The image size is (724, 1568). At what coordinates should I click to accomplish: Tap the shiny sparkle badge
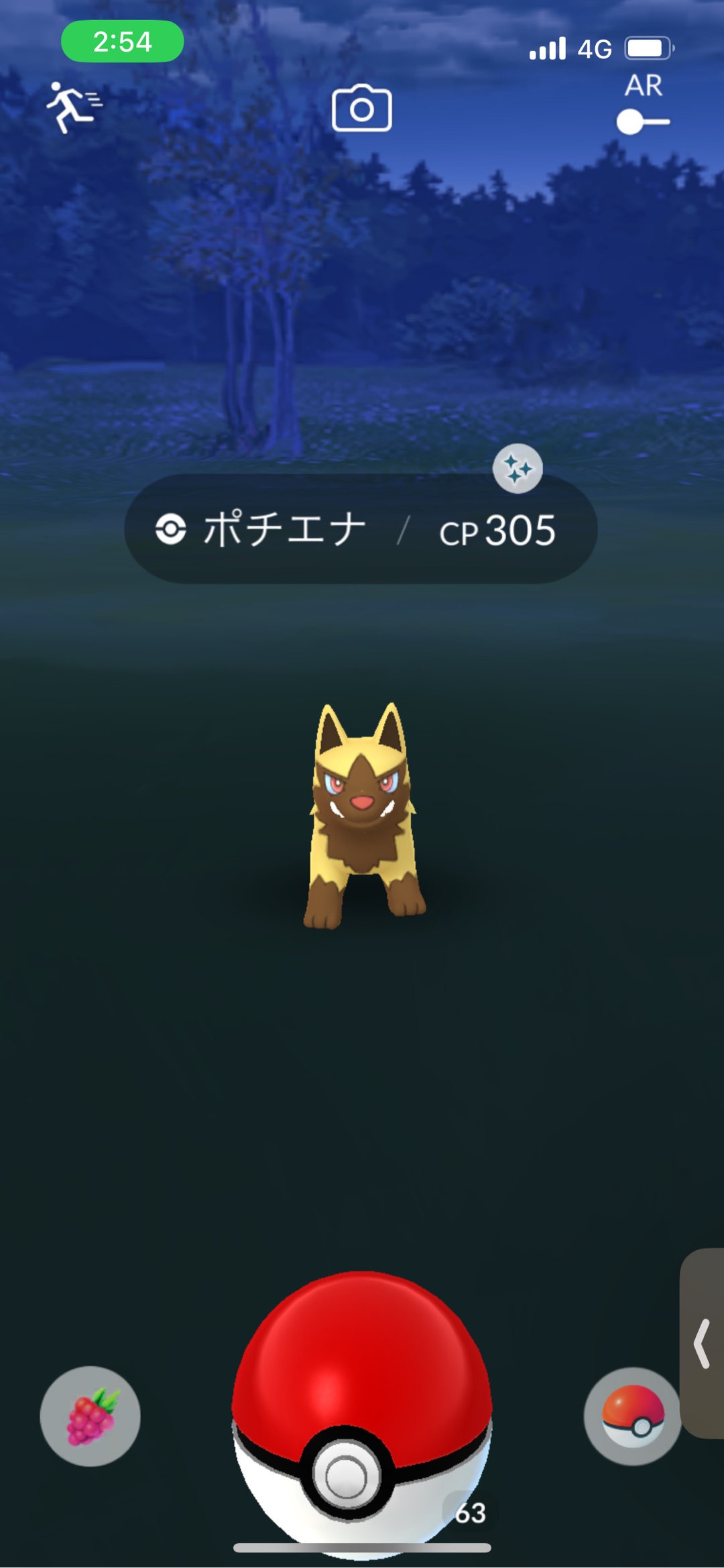518,468
